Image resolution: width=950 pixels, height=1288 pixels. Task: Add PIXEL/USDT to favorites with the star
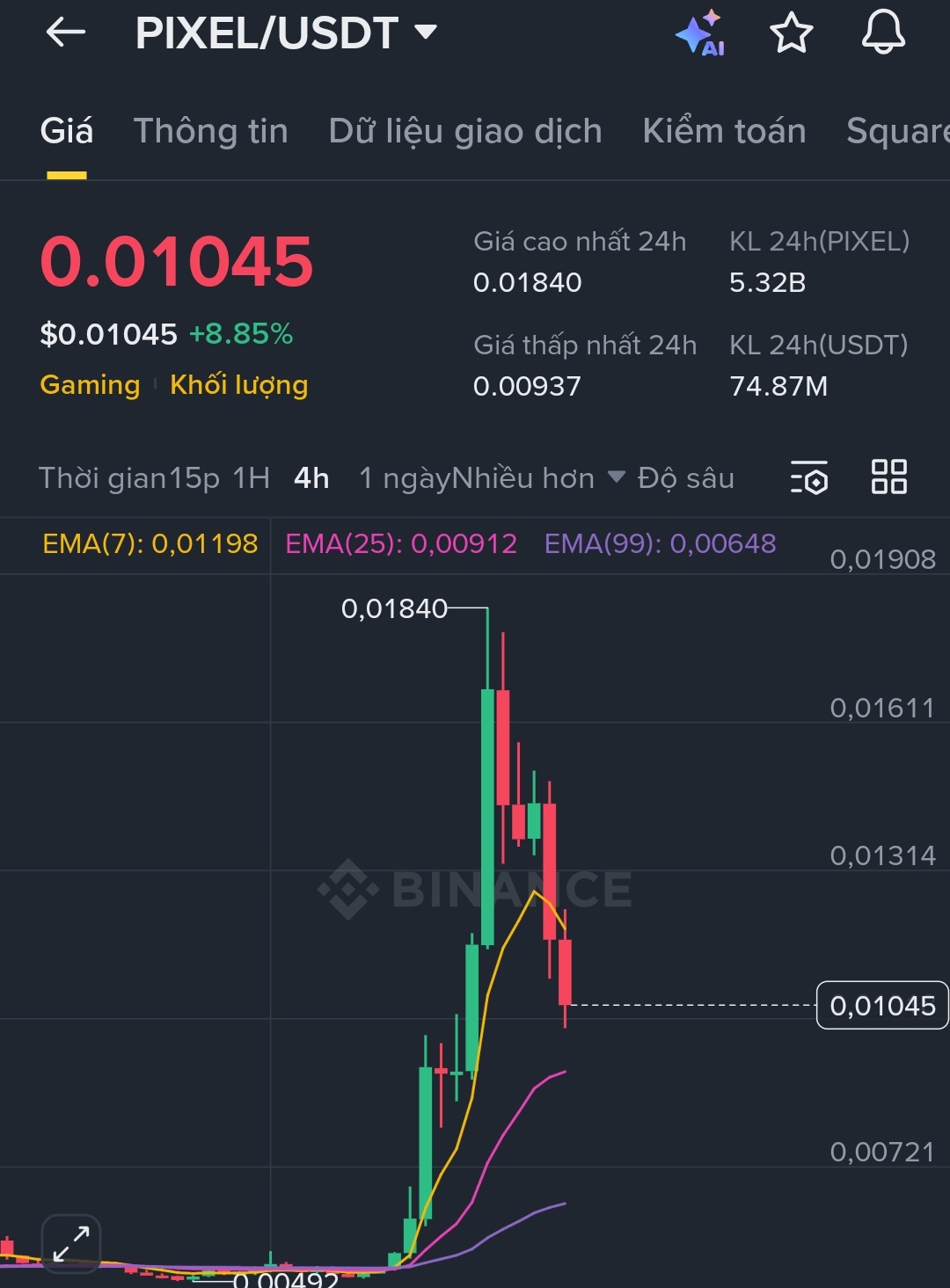coord(791,33)
